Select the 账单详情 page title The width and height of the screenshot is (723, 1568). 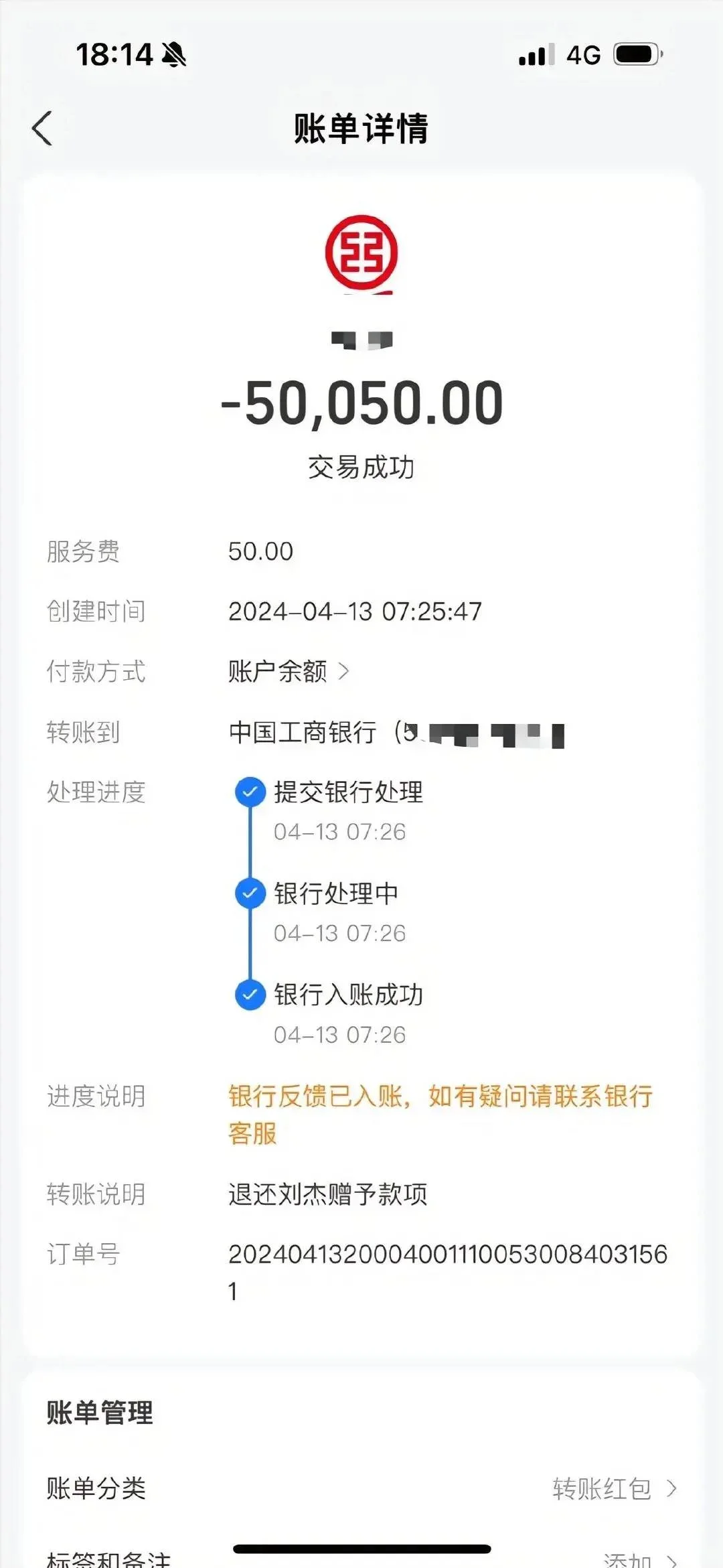361,129
